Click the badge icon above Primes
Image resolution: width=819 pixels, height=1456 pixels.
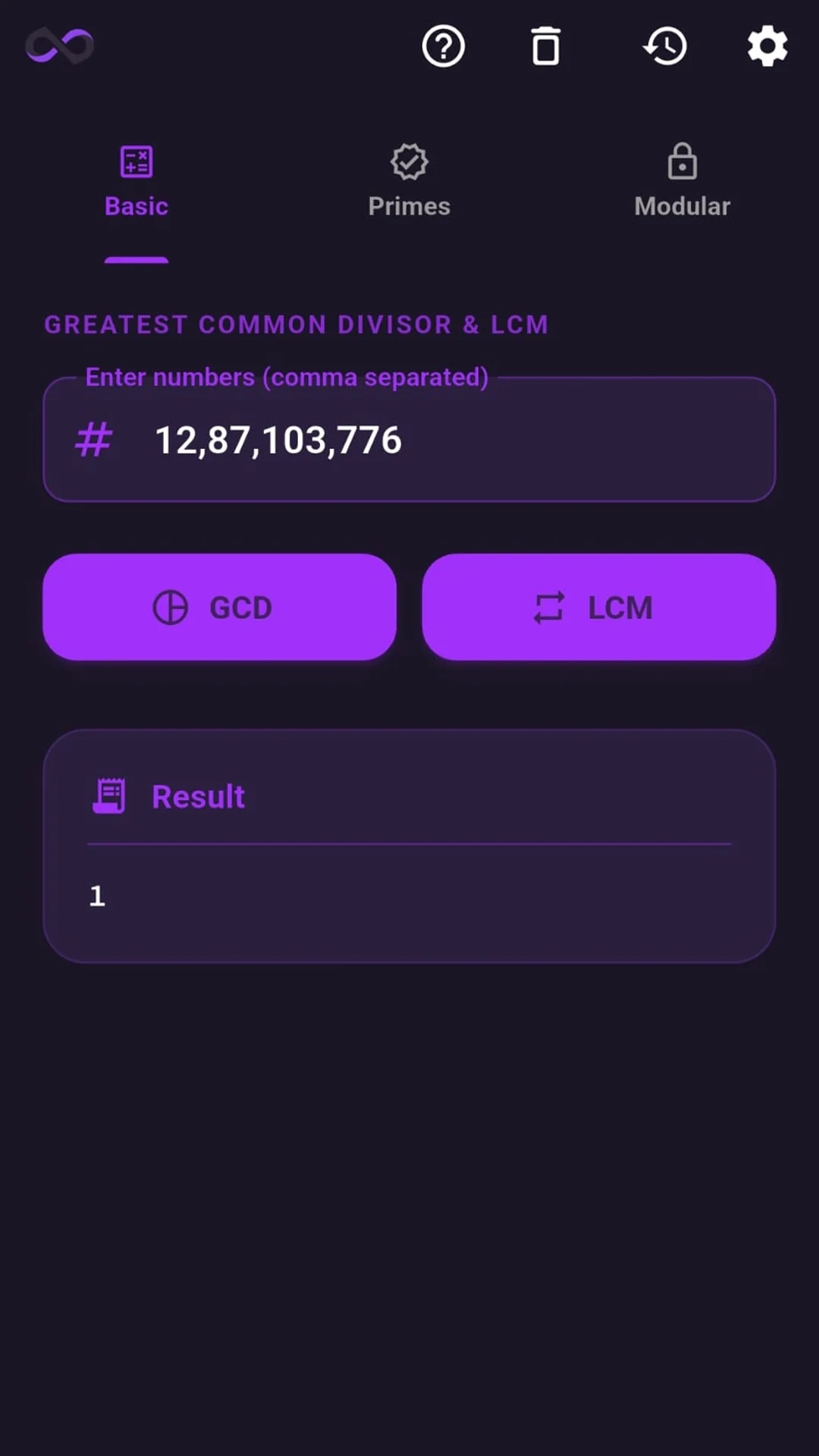[x=409, y=162]
